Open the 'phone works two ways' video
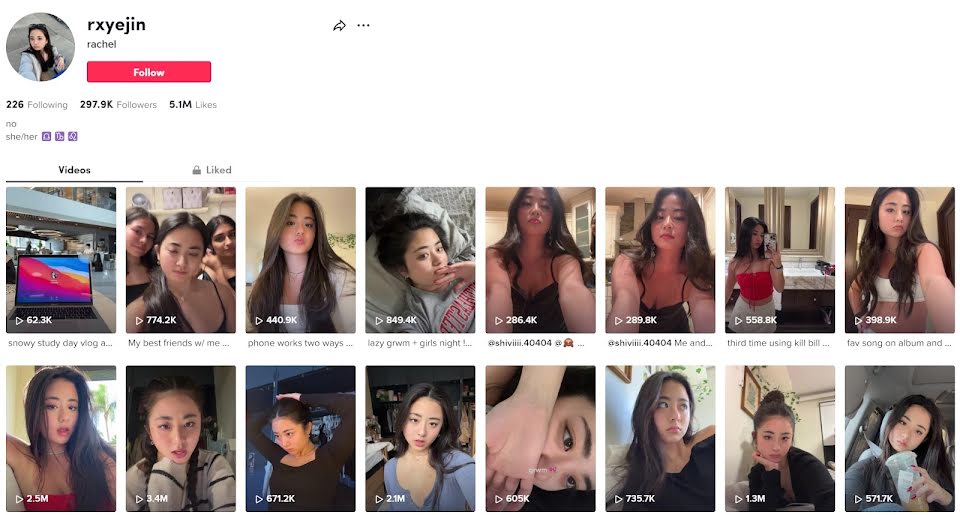 (300, 260)
